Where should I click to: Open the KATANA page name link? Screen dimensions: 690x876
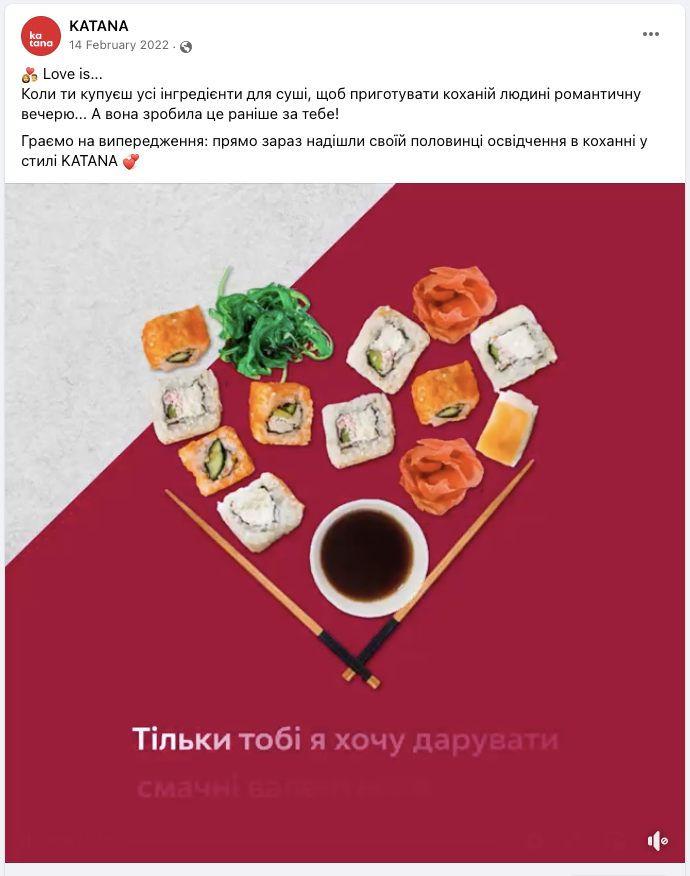(x=98, y=26)
